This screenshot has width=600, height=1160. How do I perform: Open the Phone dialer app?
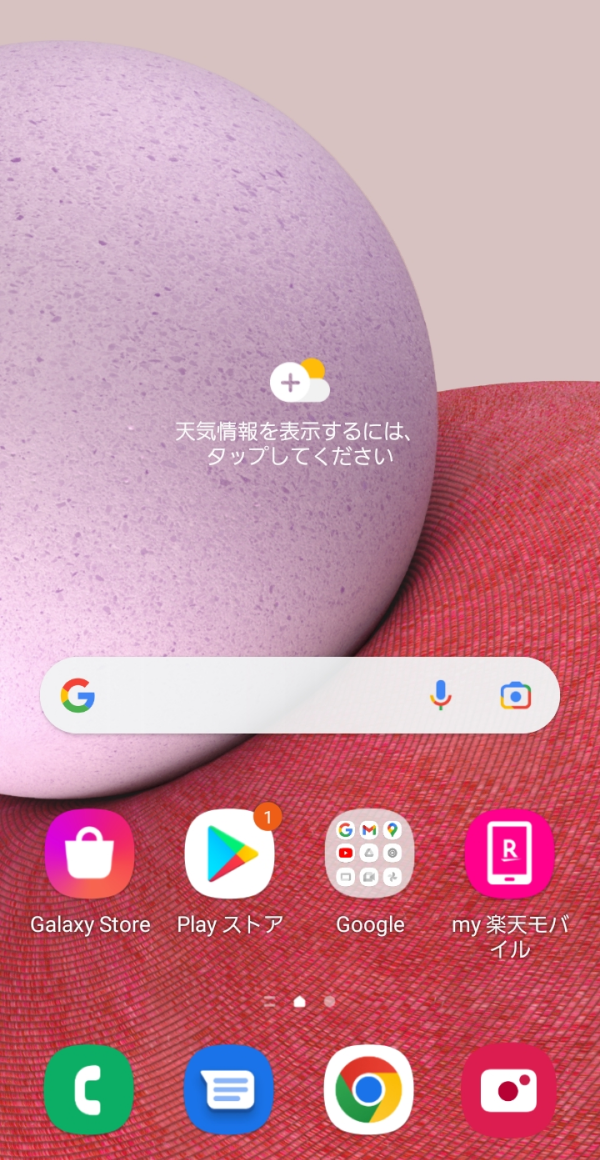90,1089
